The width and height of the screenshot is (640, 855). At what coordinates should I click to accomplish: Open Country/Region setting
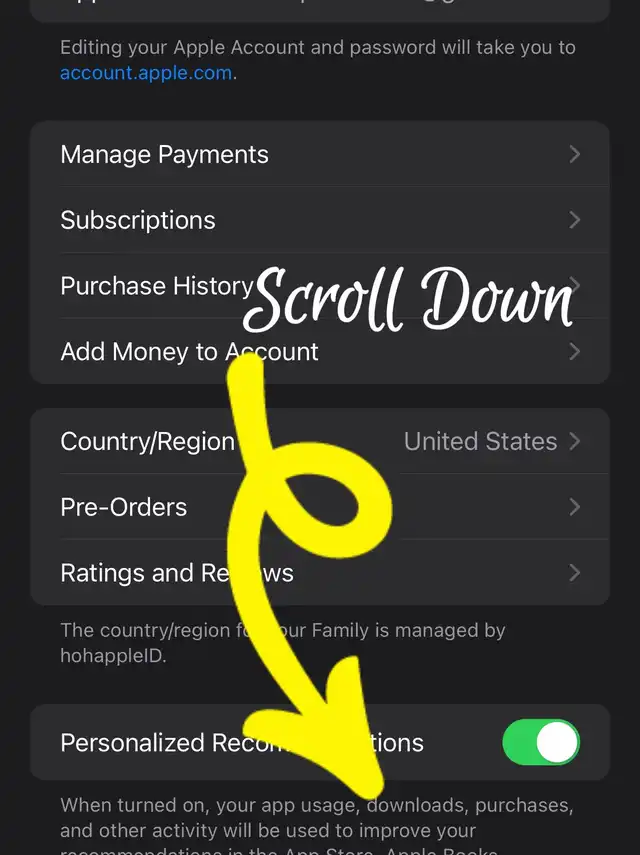point(320,441)
